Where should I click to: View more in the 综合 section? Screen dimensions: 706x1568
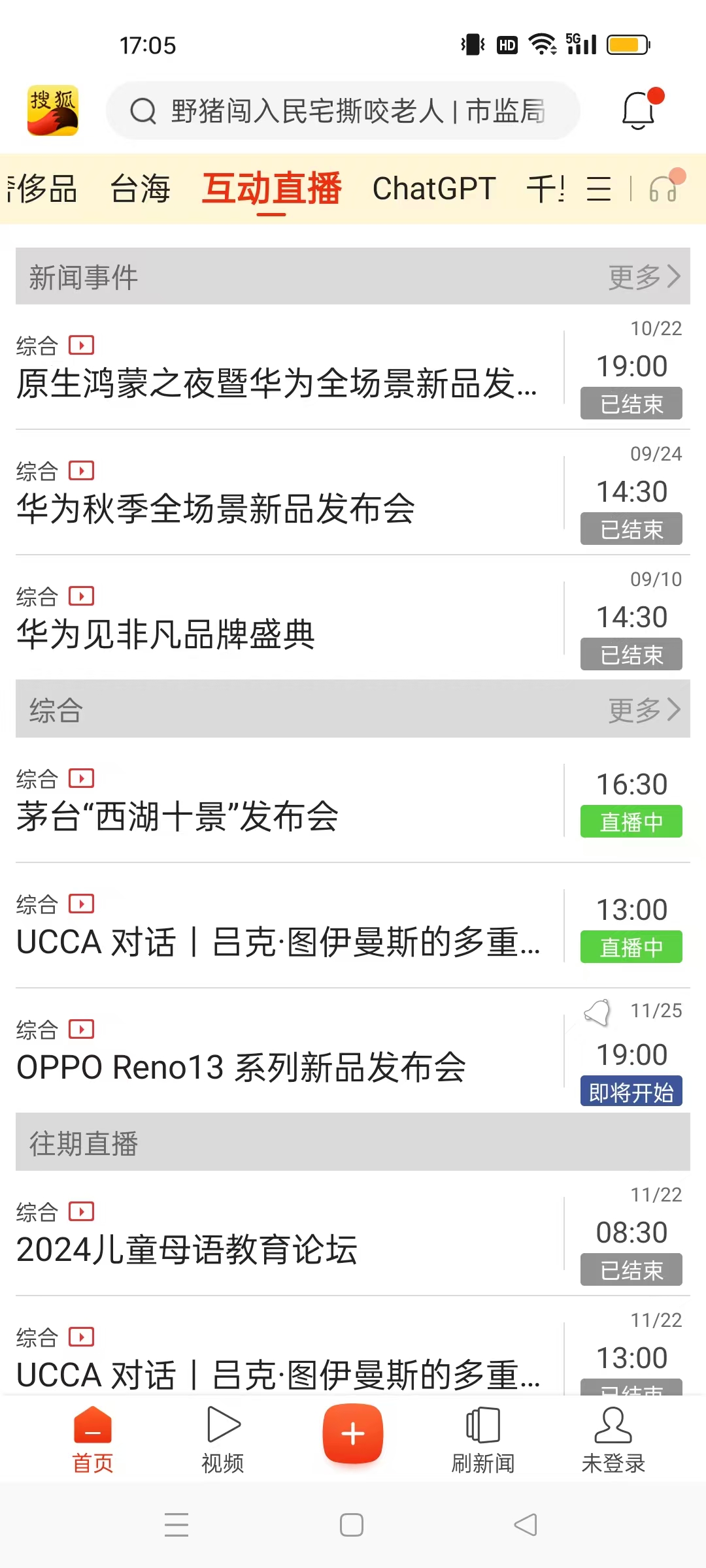pyautogui.click(x=645, y=710)
